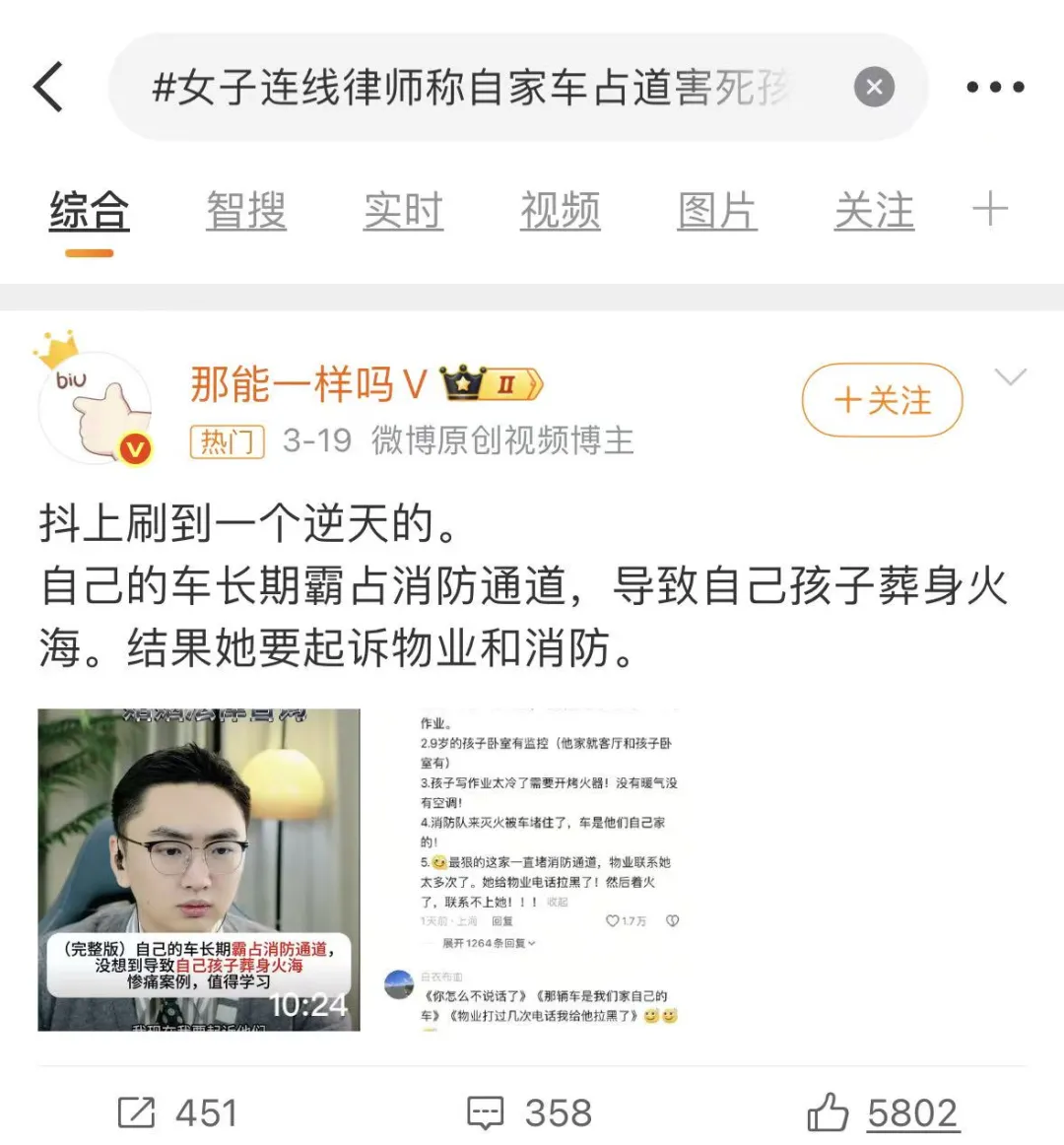Follow the user via 十关注 button
This screenshot has width=1064, height=1145.
[882, 401]
